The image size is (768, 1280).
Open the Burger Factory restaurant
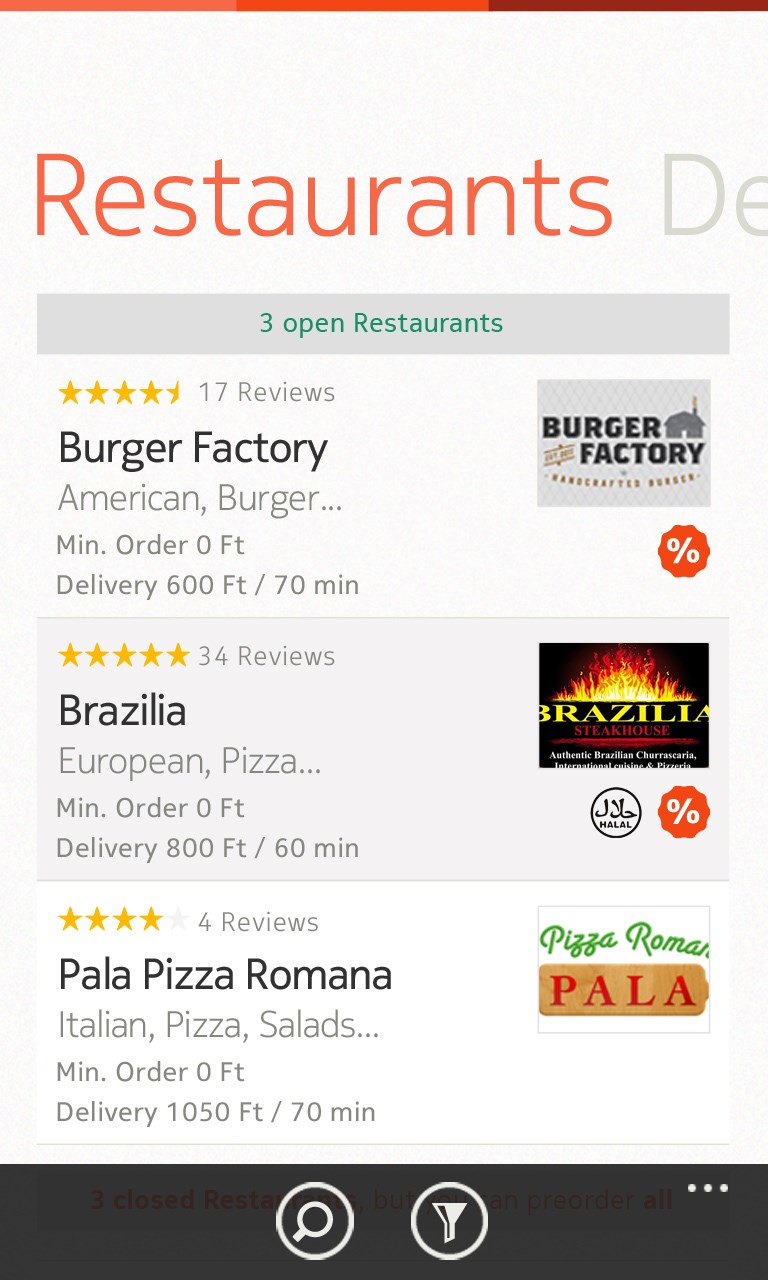tap(193, 448)
